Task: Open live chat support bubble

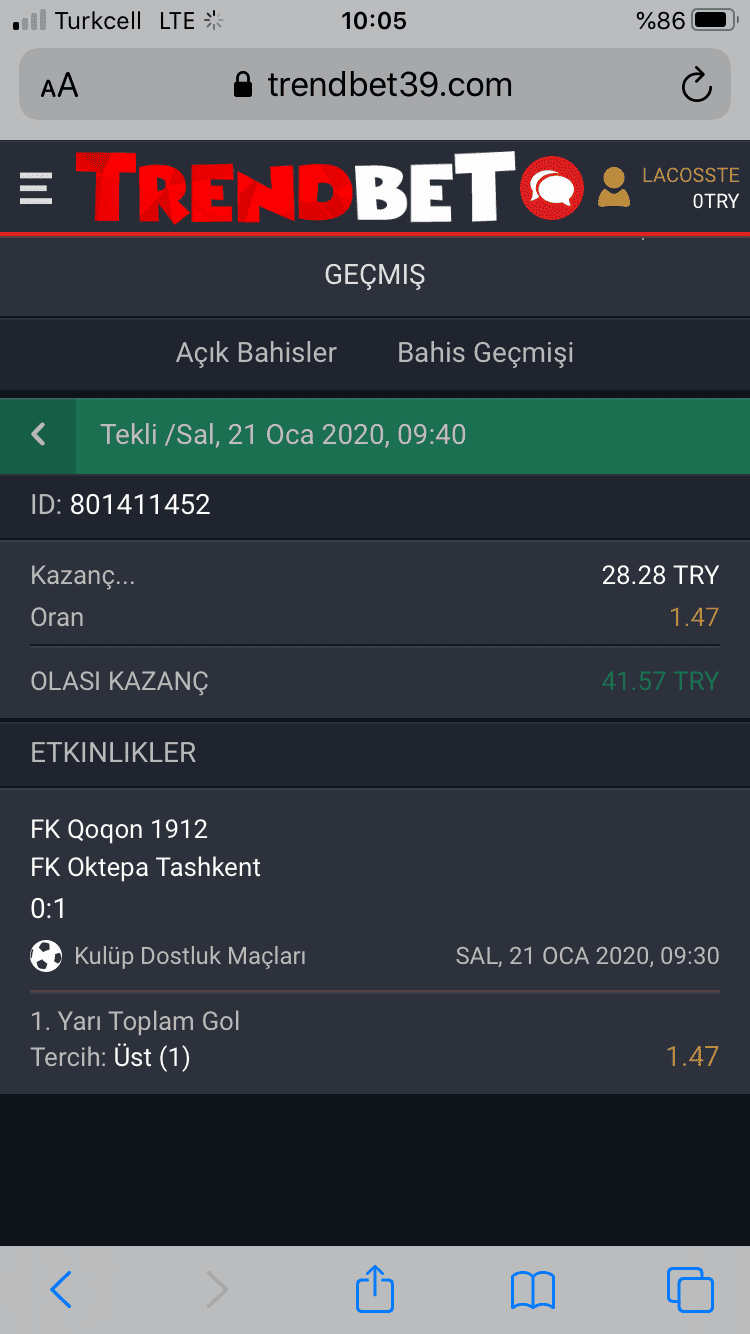Action: [551, 187]
